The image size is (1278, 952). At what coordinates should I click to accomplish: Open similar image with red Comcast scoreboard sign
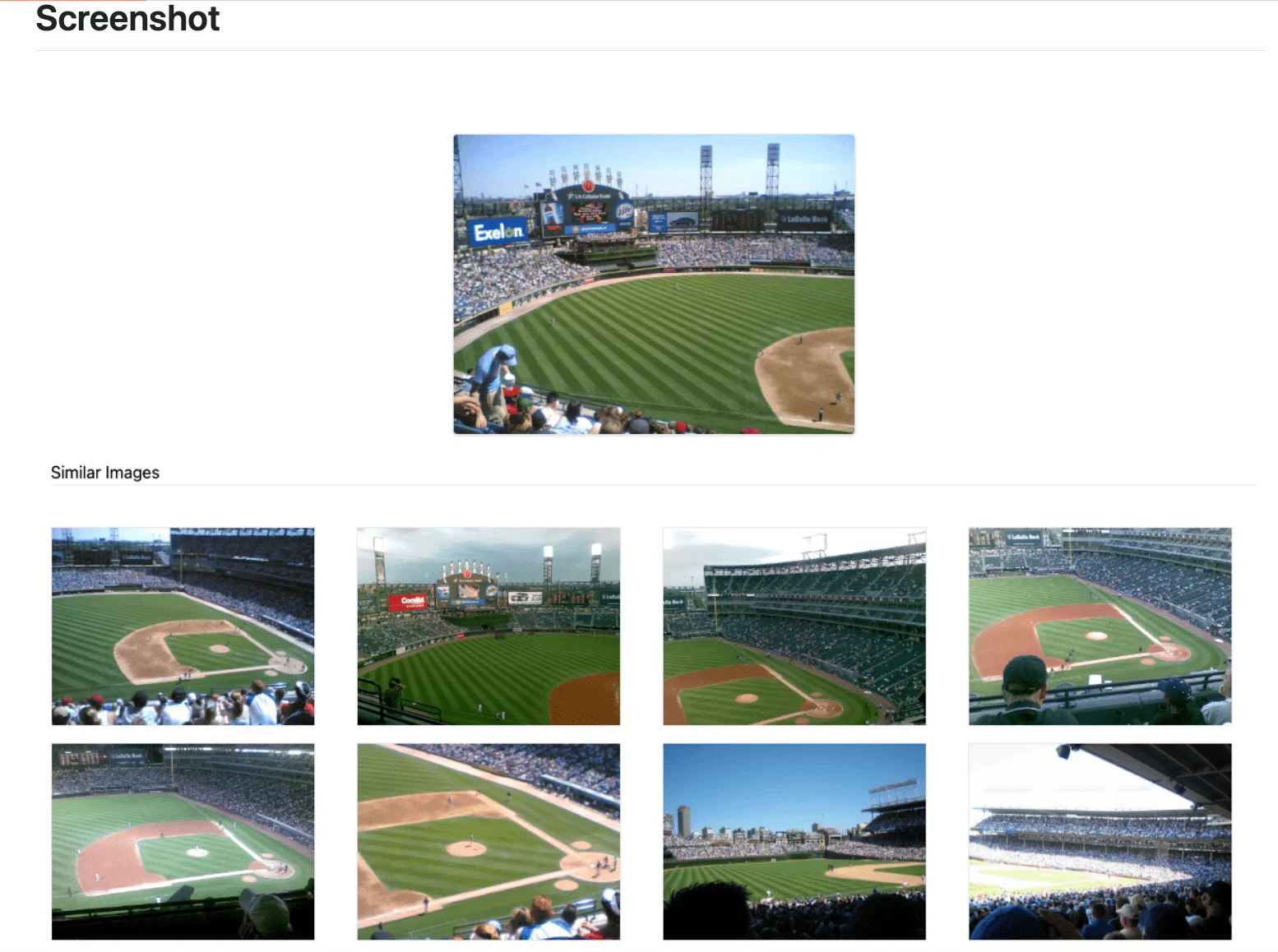point(489,626)
